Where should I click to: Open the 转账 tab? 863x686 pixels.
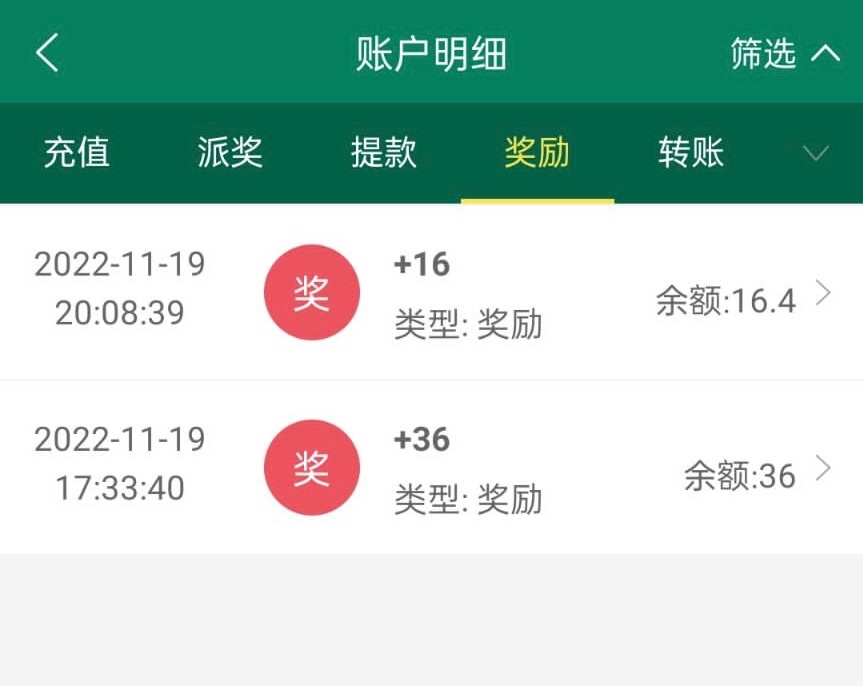tap(690, 153)
